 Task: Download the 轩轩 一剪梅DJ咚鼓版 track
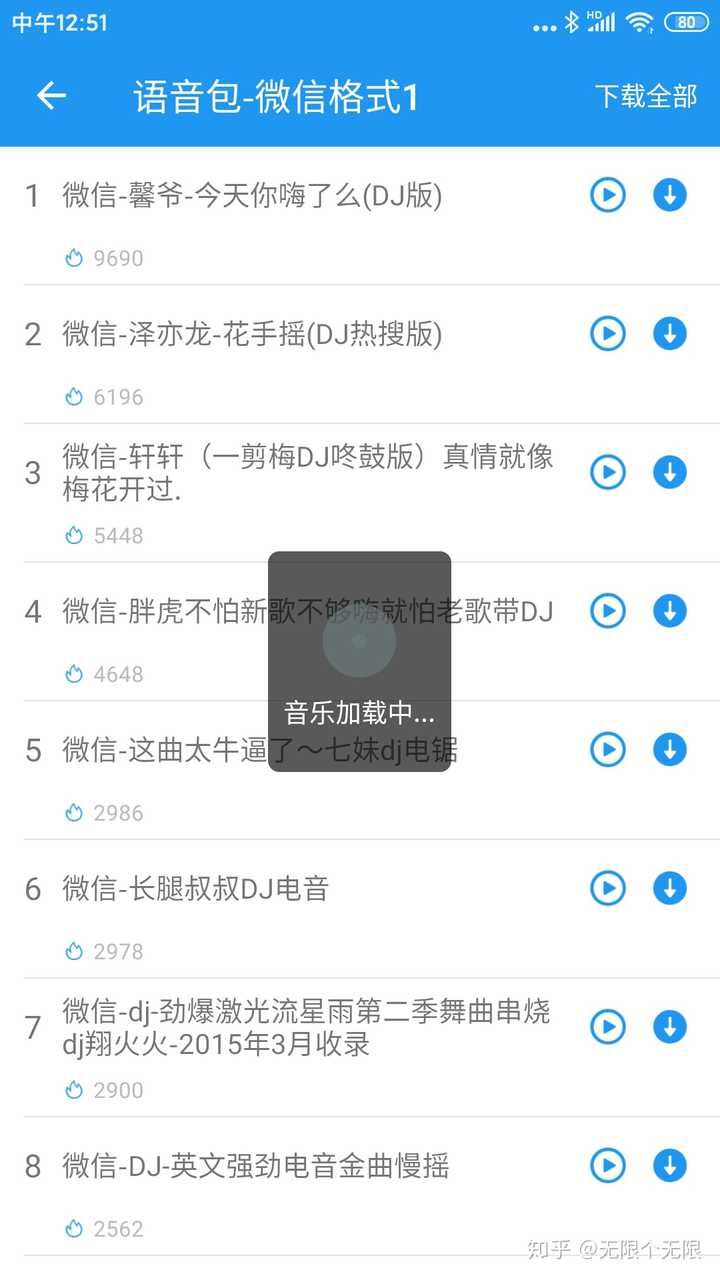tap(670, 472)
